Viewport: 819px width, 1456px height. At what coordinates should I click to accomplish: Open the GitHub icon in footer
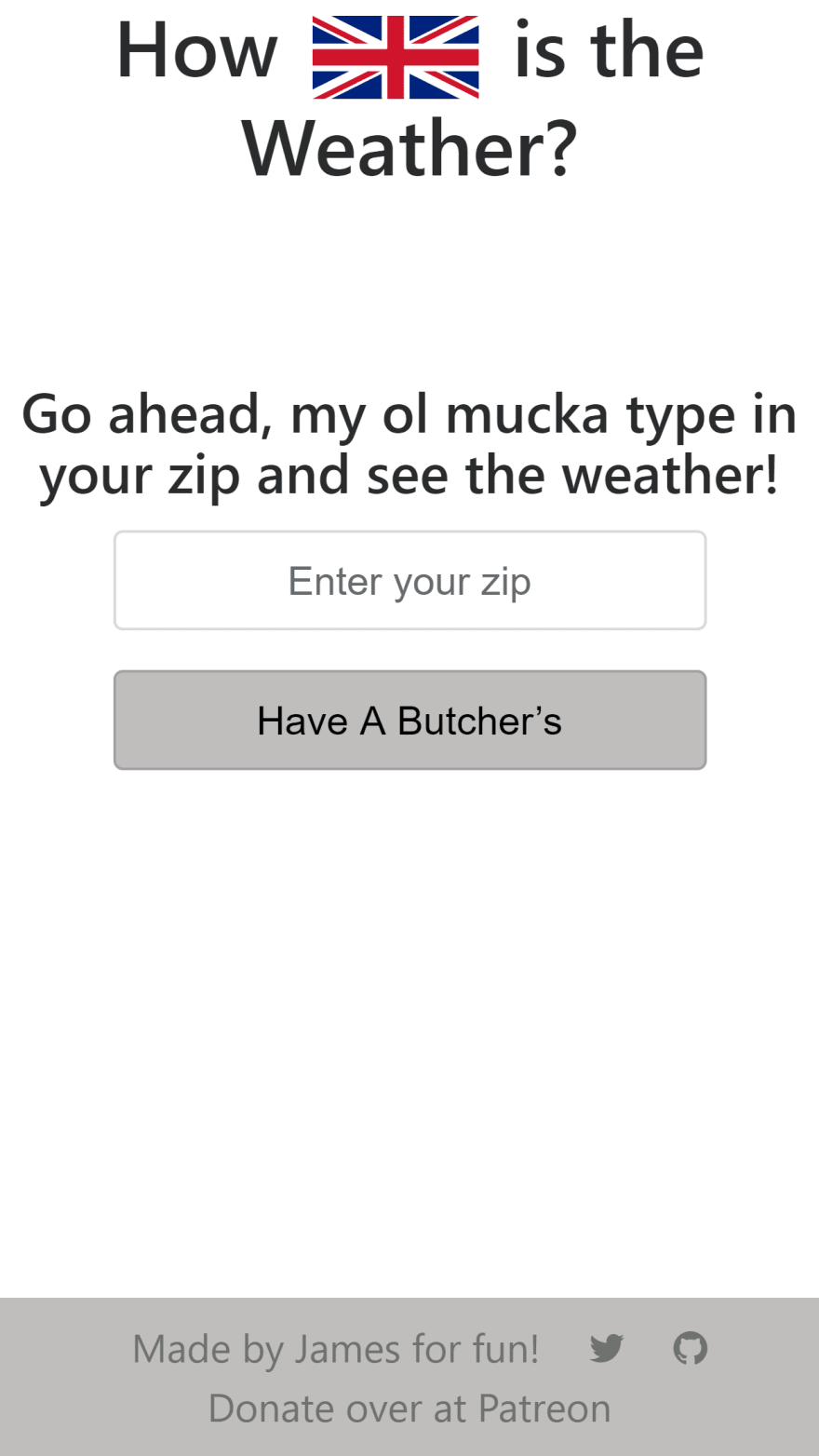coord(691,1348)
